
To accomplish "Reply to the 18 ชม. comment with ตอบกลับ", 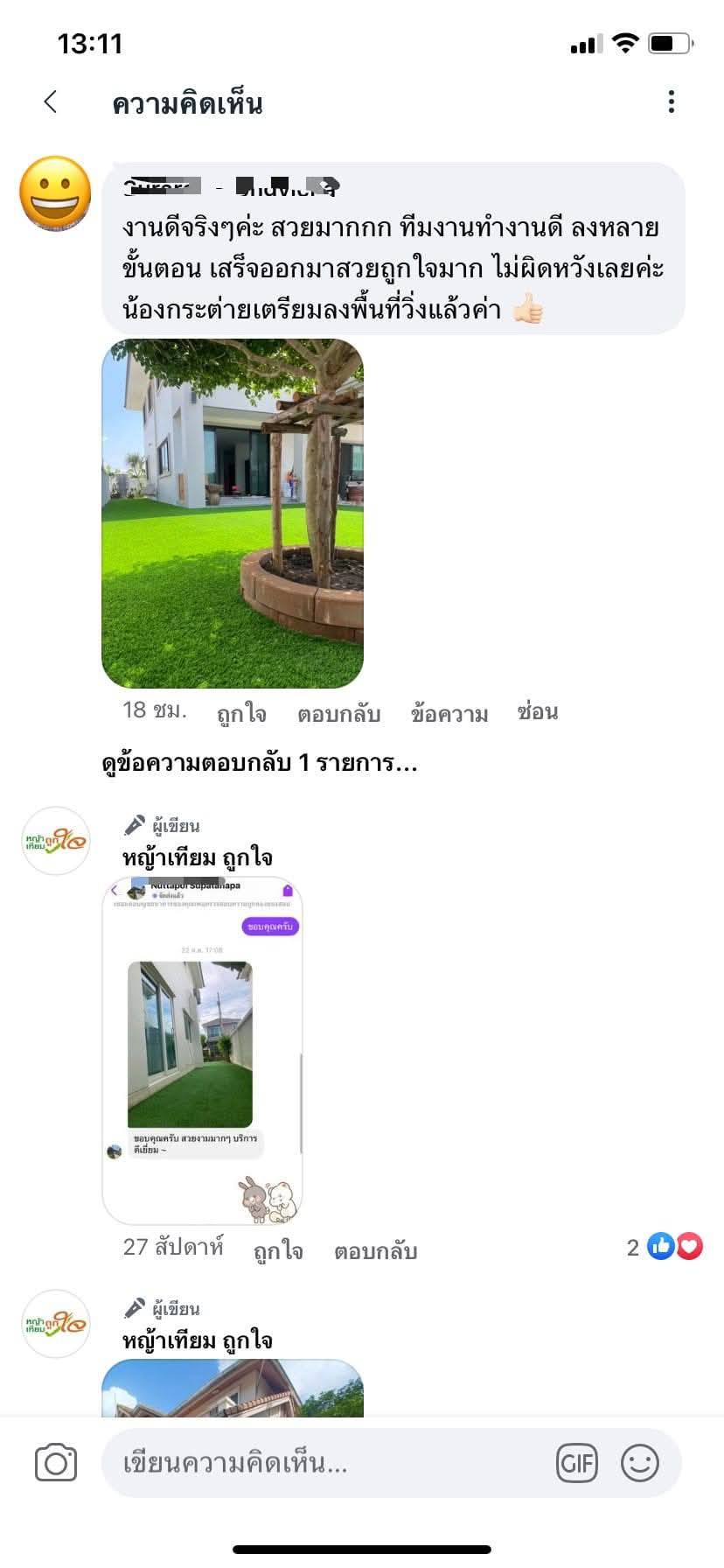I will pos(338,713).
